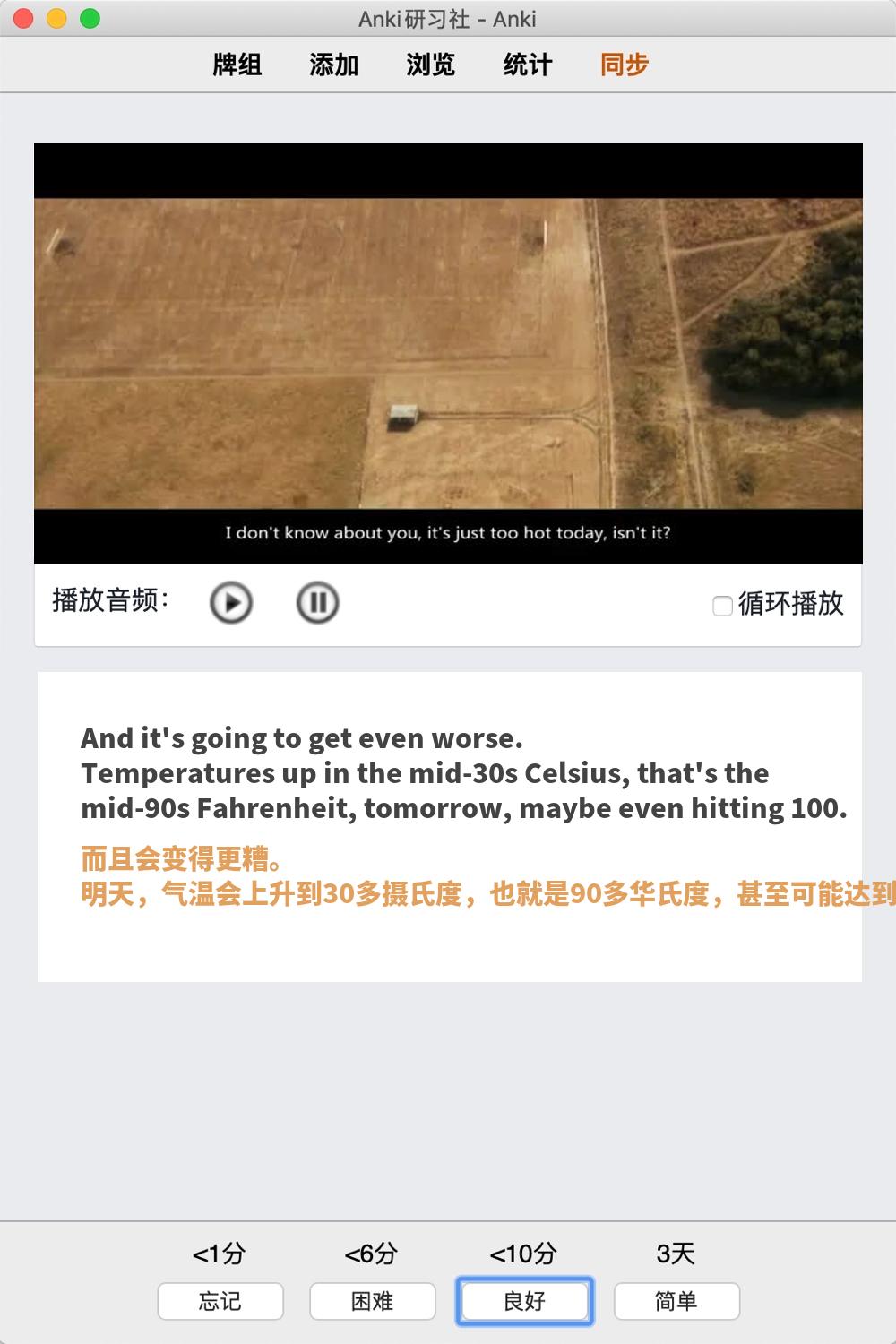Open the 牌组 decks view

(237, 65)
